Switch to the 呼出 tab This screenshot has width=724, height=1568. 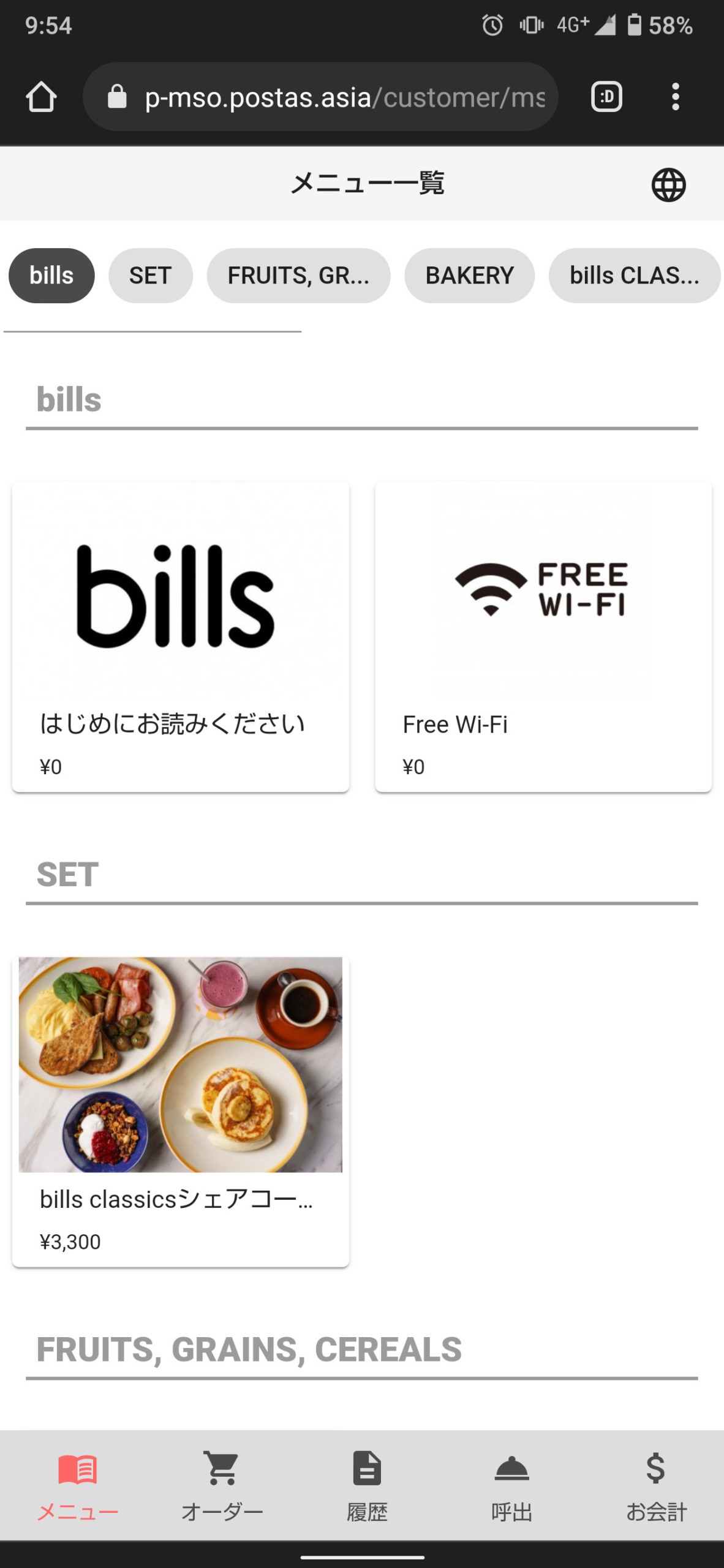point(511,1487)
